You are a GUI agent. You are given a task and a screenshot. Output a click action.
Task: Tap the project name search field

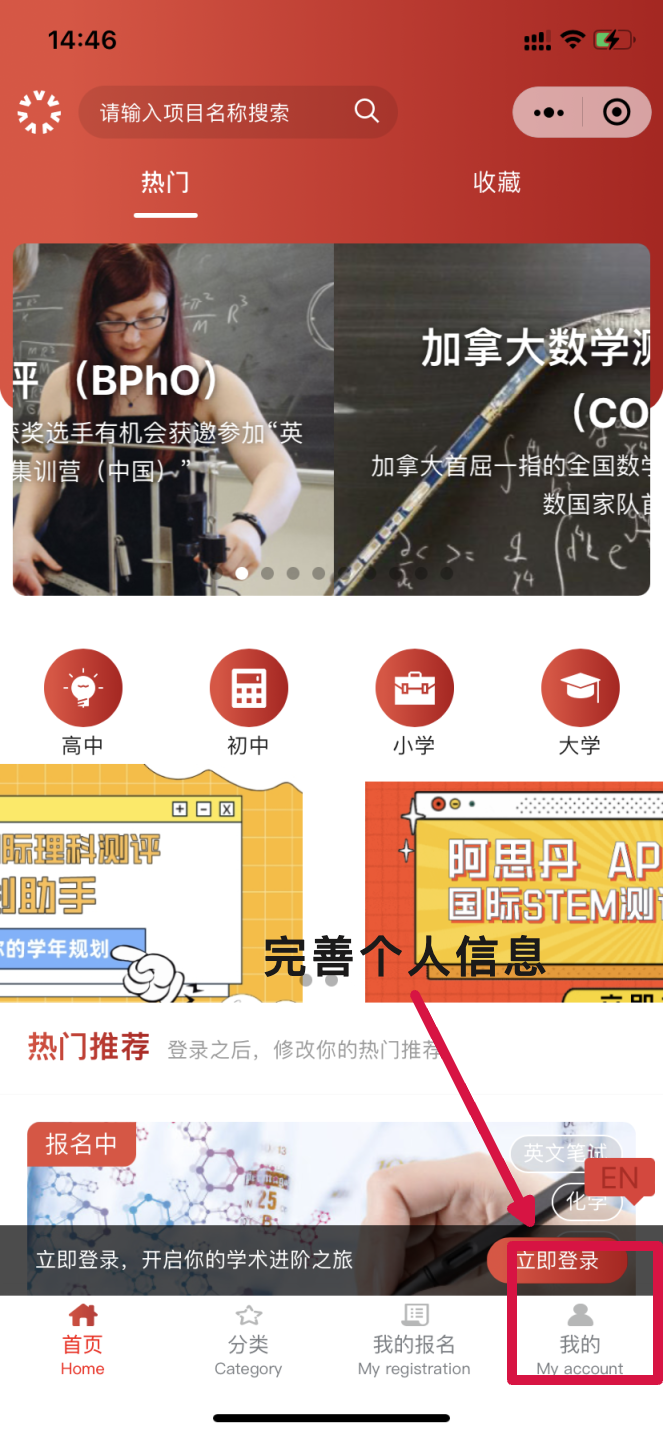[x=220, y=112]
